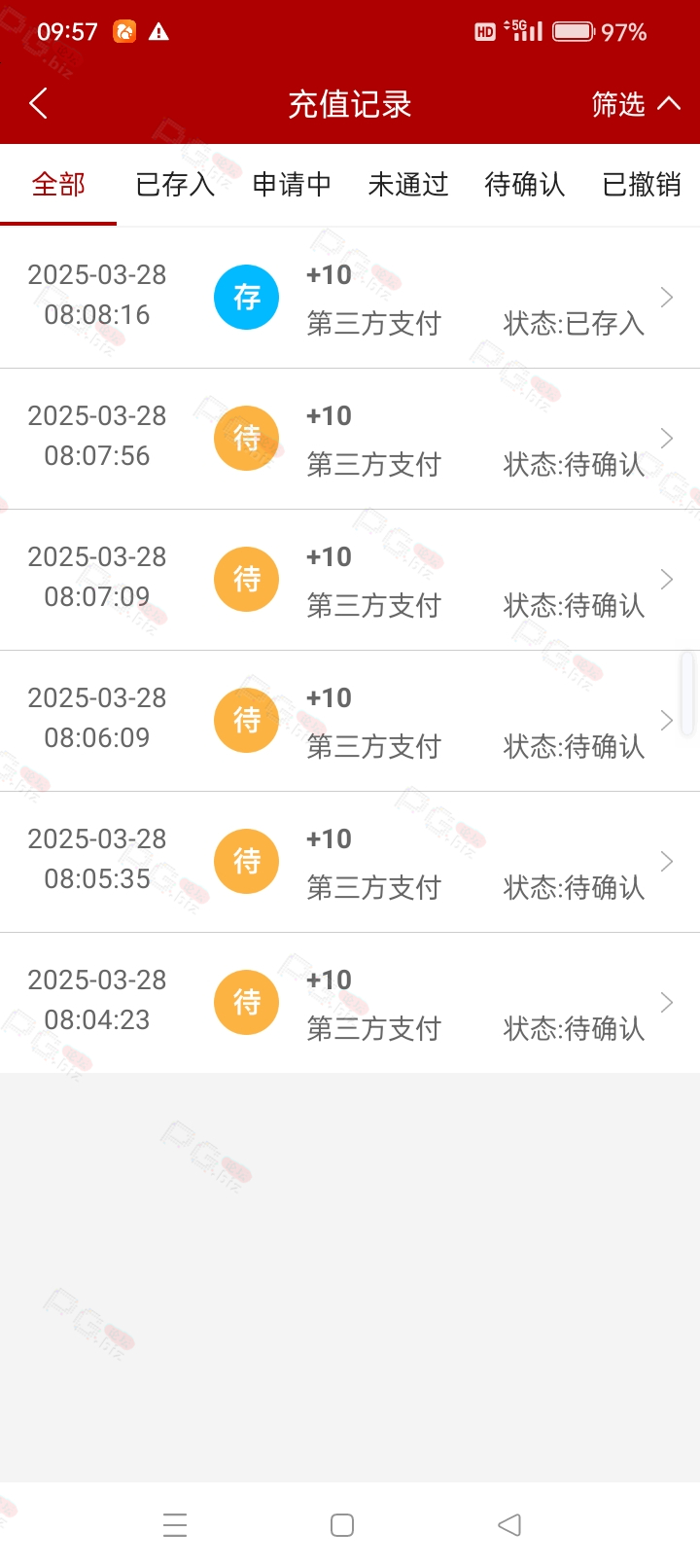Switch to the 已存入 tab

175,184
